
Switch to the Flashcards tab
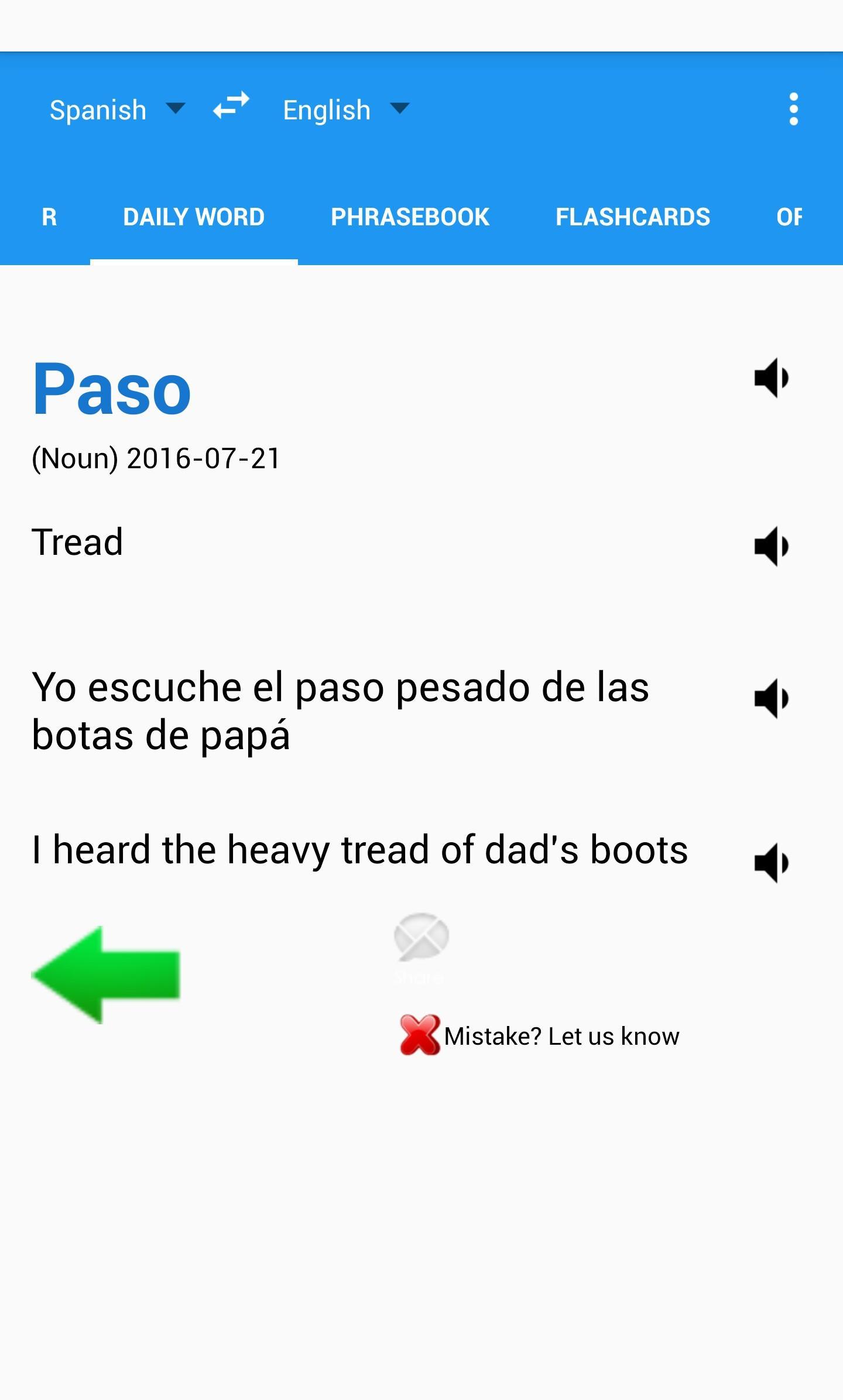click(x=632, y=217)
